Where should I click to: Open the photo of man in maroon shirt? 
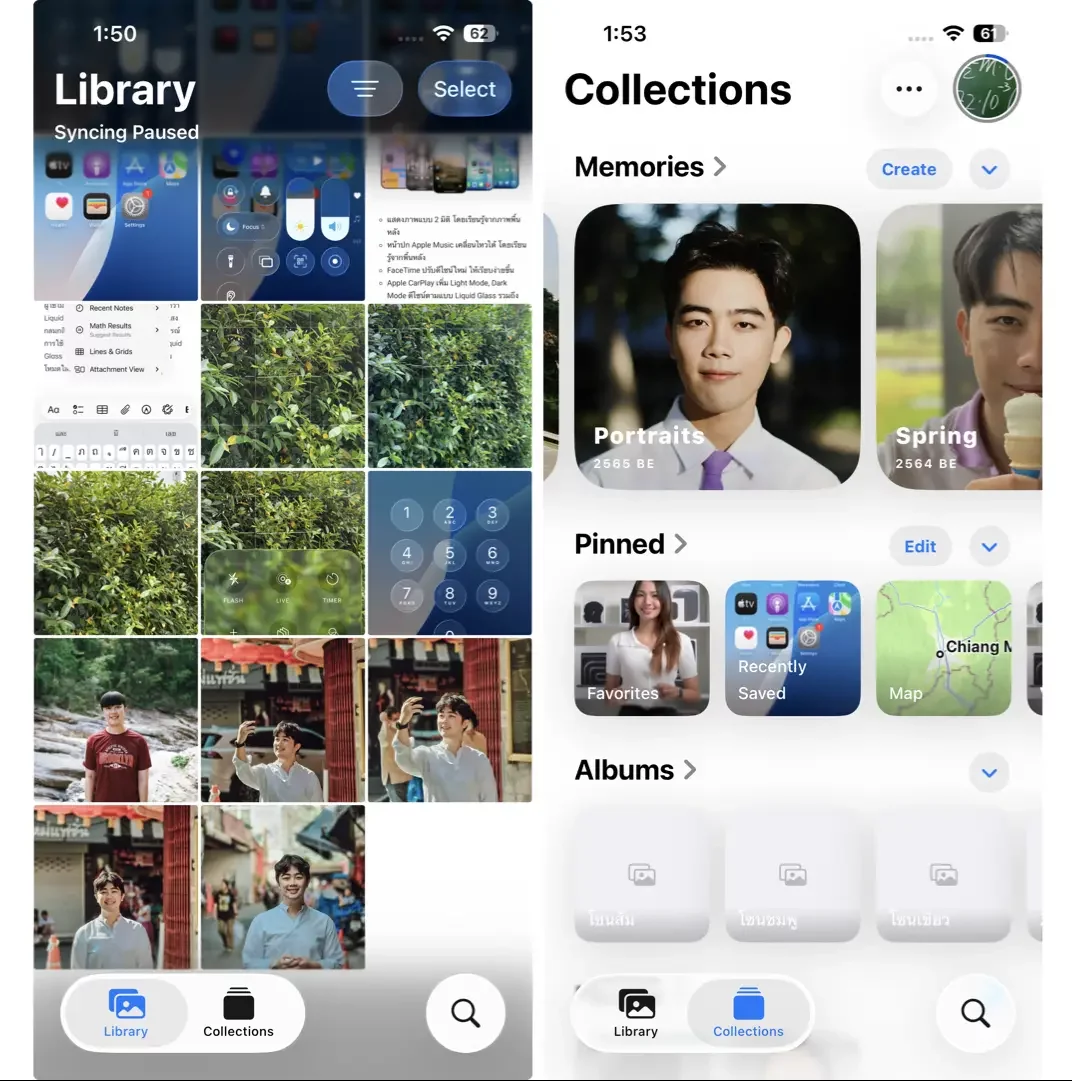point(115,720)
